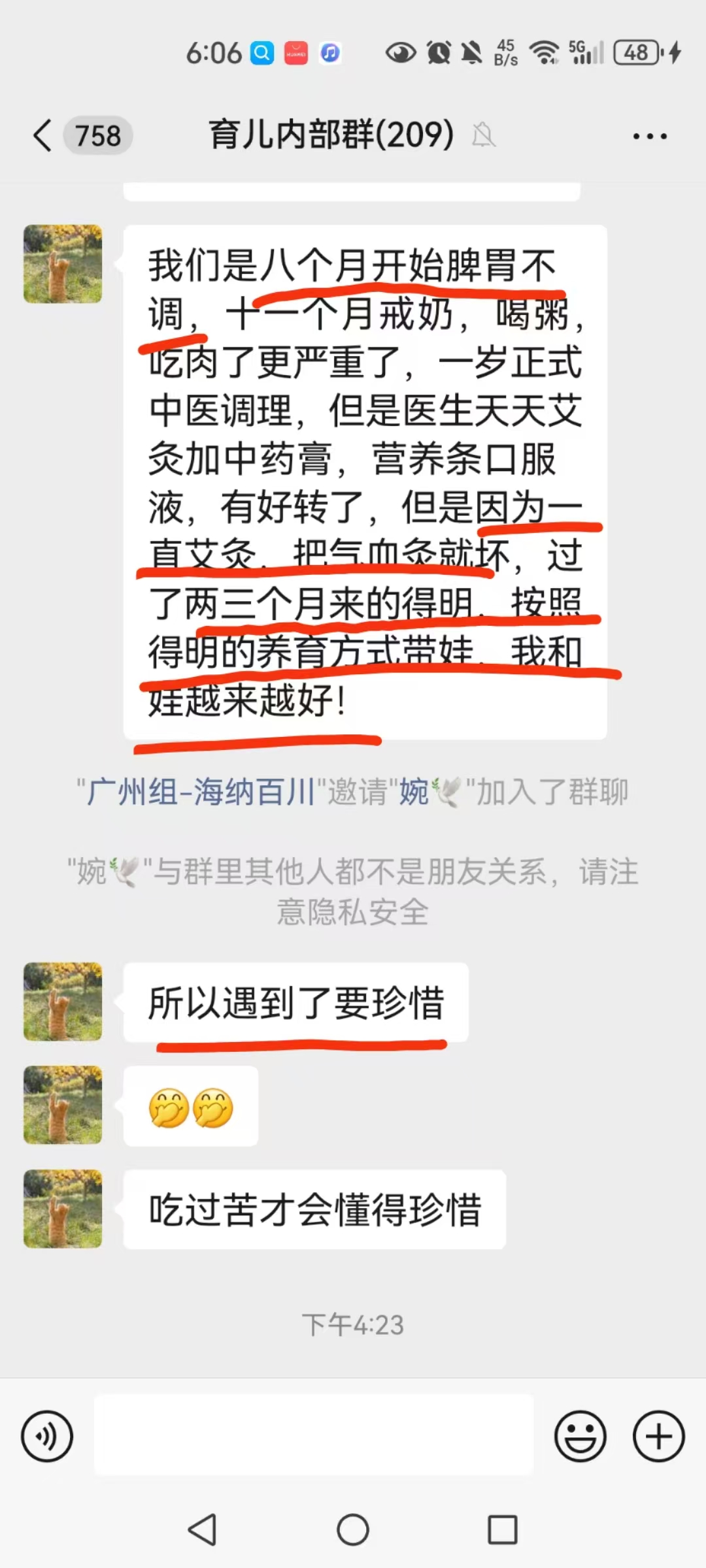Open the emoji sticker panel
Viewport: 706px width, 1568px height.
pos(580,1436)
